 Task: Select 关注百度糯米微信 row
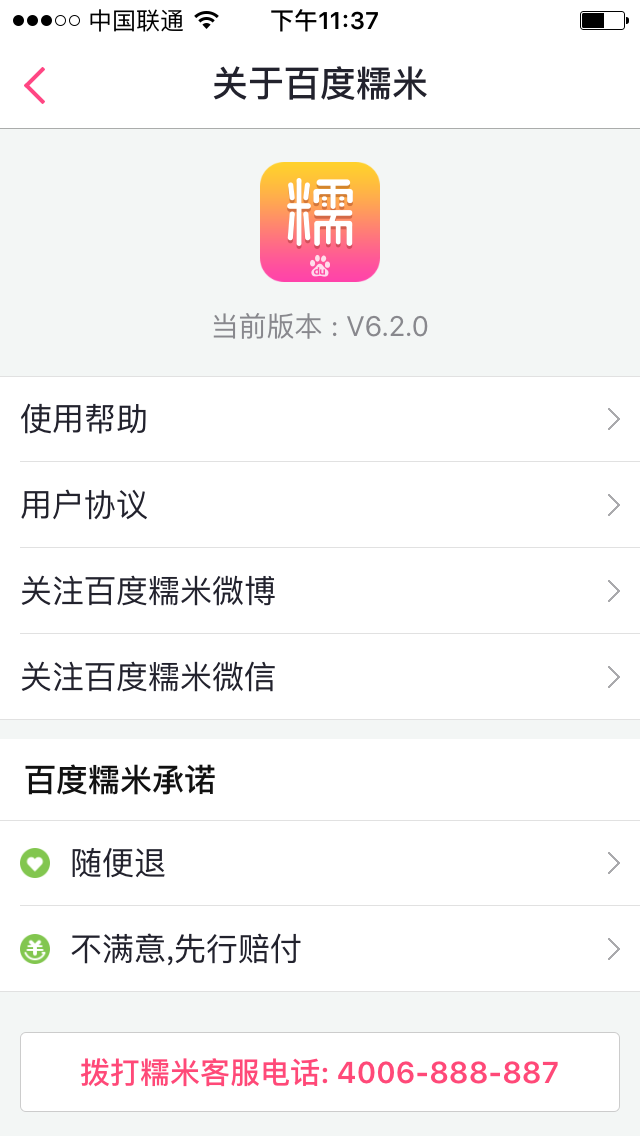320,677
